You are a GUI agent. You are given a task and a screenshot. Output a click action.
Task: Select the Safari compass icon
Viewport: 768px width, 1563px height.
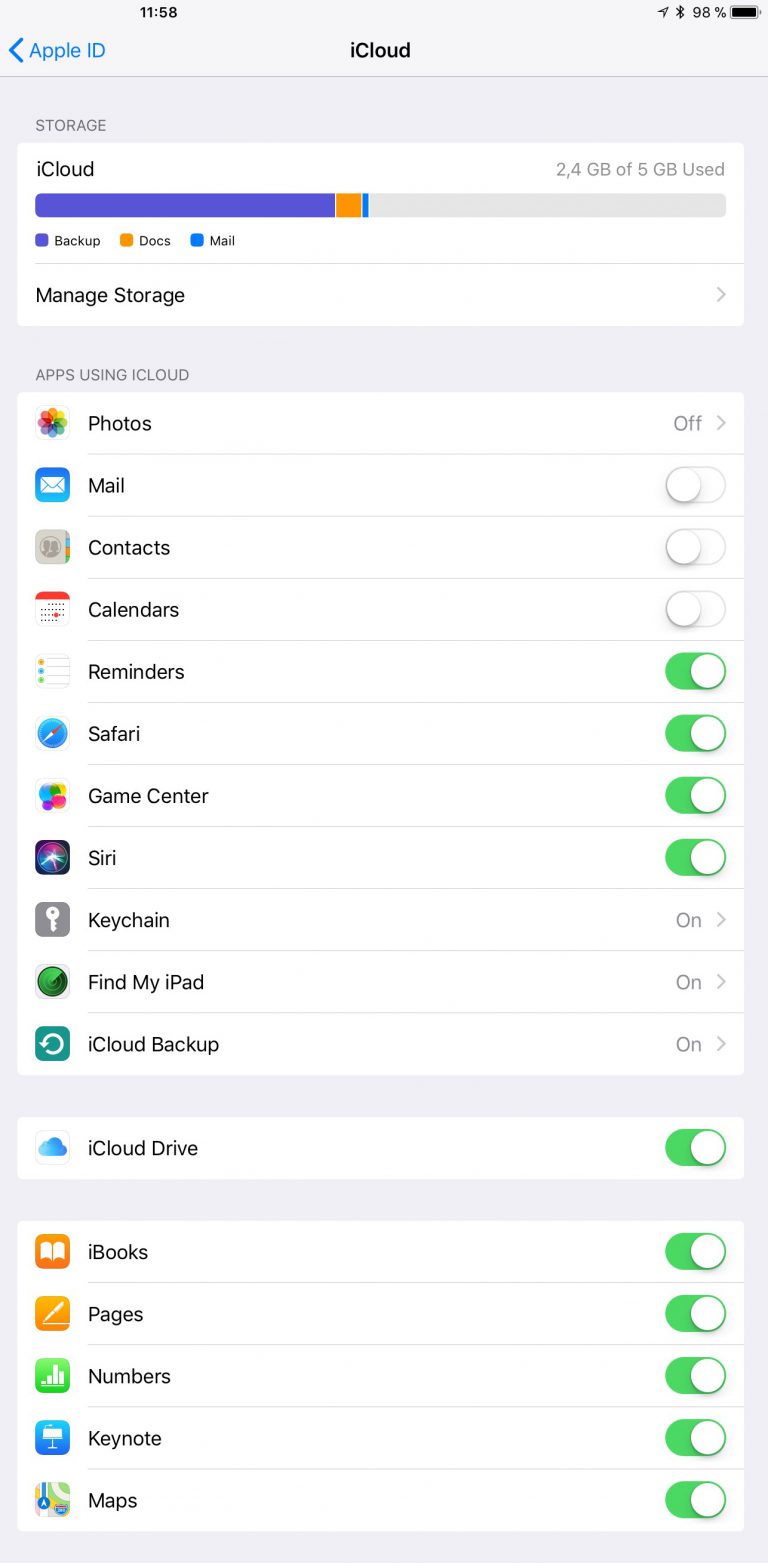pyautogui.click(x=52, y=733)
